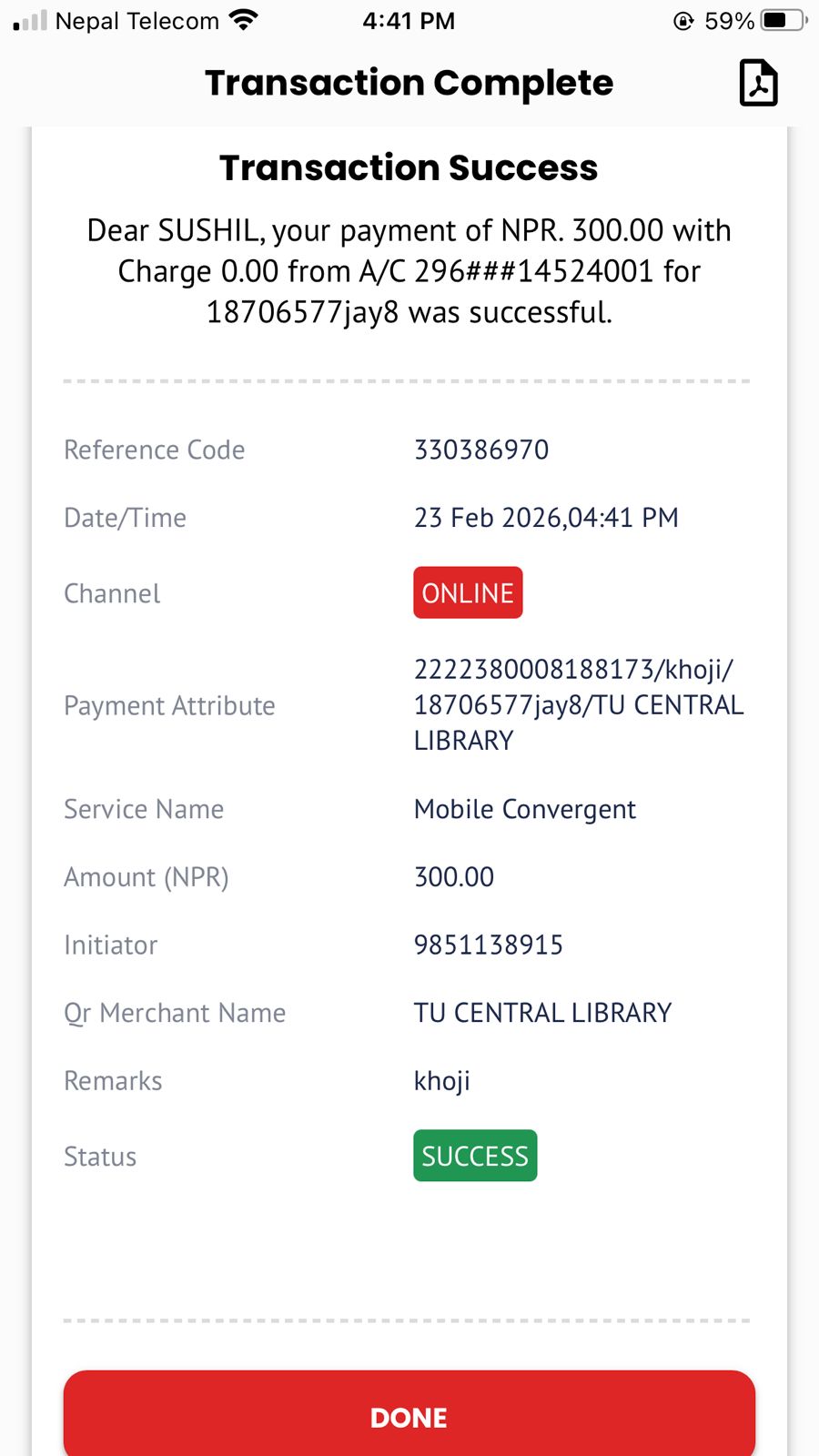Download the receipt as PDF

tap(758, 83)
